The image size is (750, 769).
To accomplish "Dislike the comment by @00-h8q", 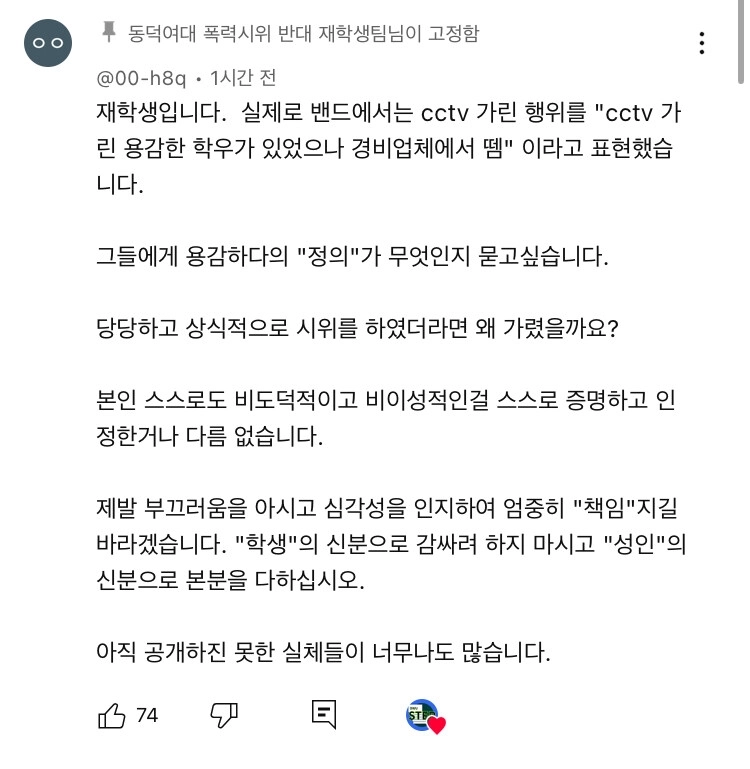I will pyautogui.click(x=223, y=715).
